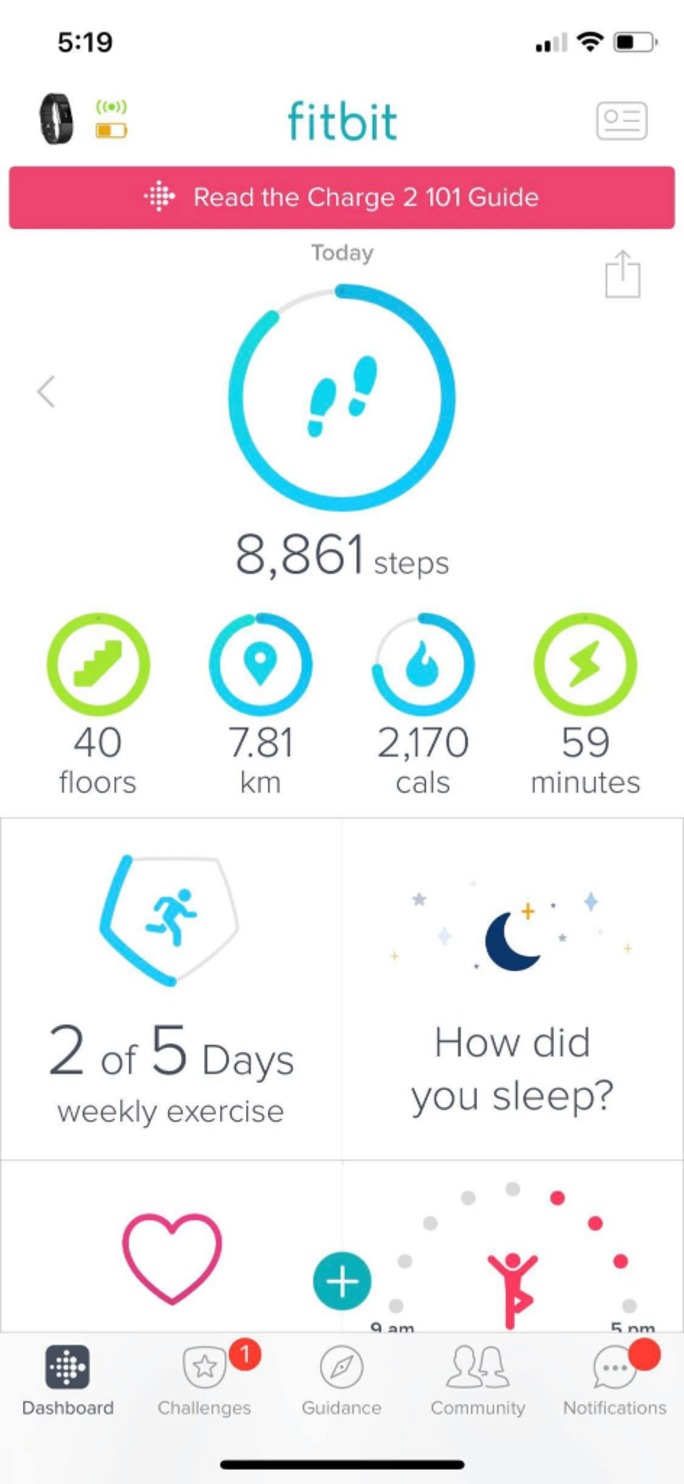View the 59 active minutes stat
The height and width of the screenshot is (1484, 684).
pyautogui.click(x=585, y=704)
